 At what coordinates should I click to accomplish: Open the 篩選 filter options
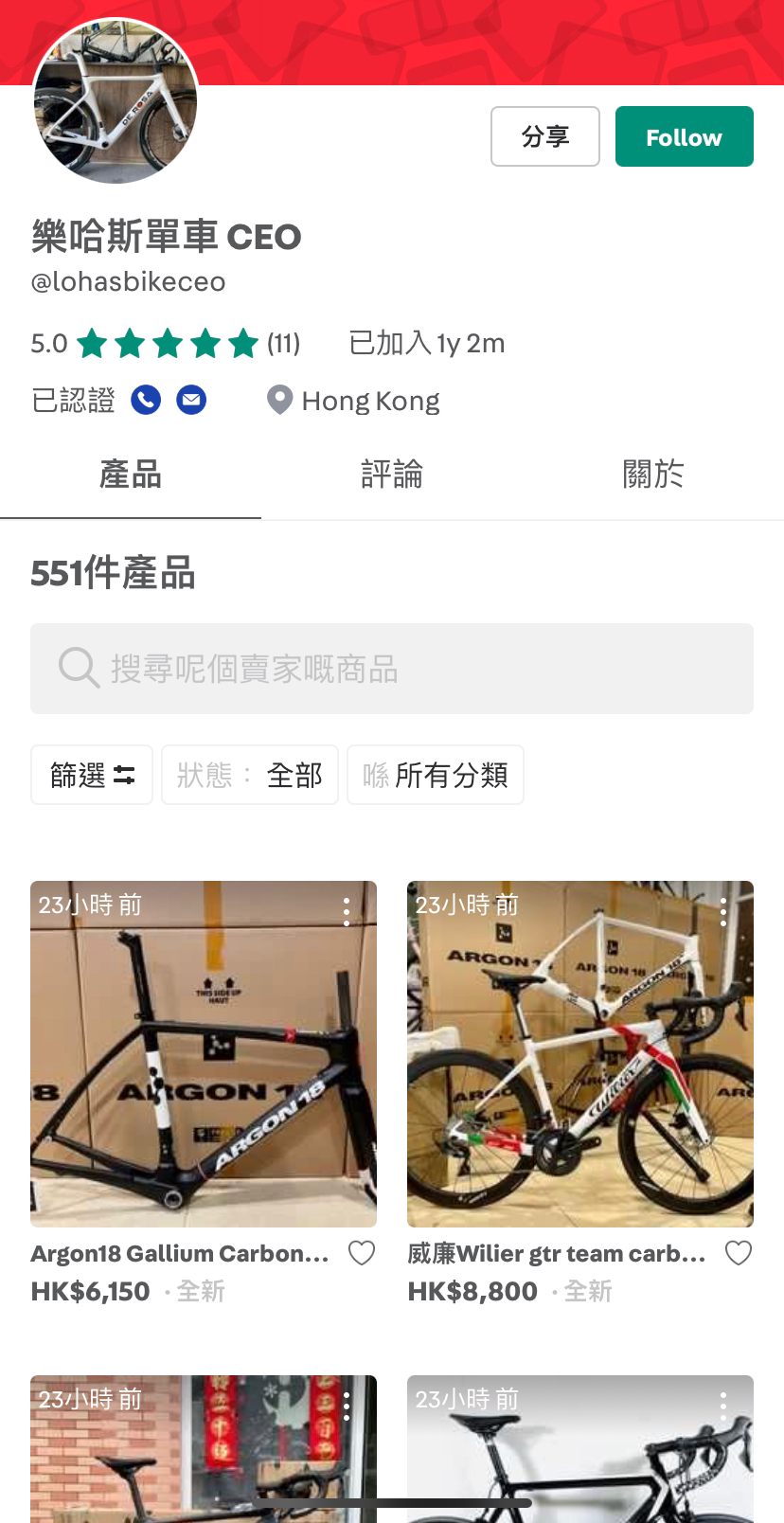(92, 775)
